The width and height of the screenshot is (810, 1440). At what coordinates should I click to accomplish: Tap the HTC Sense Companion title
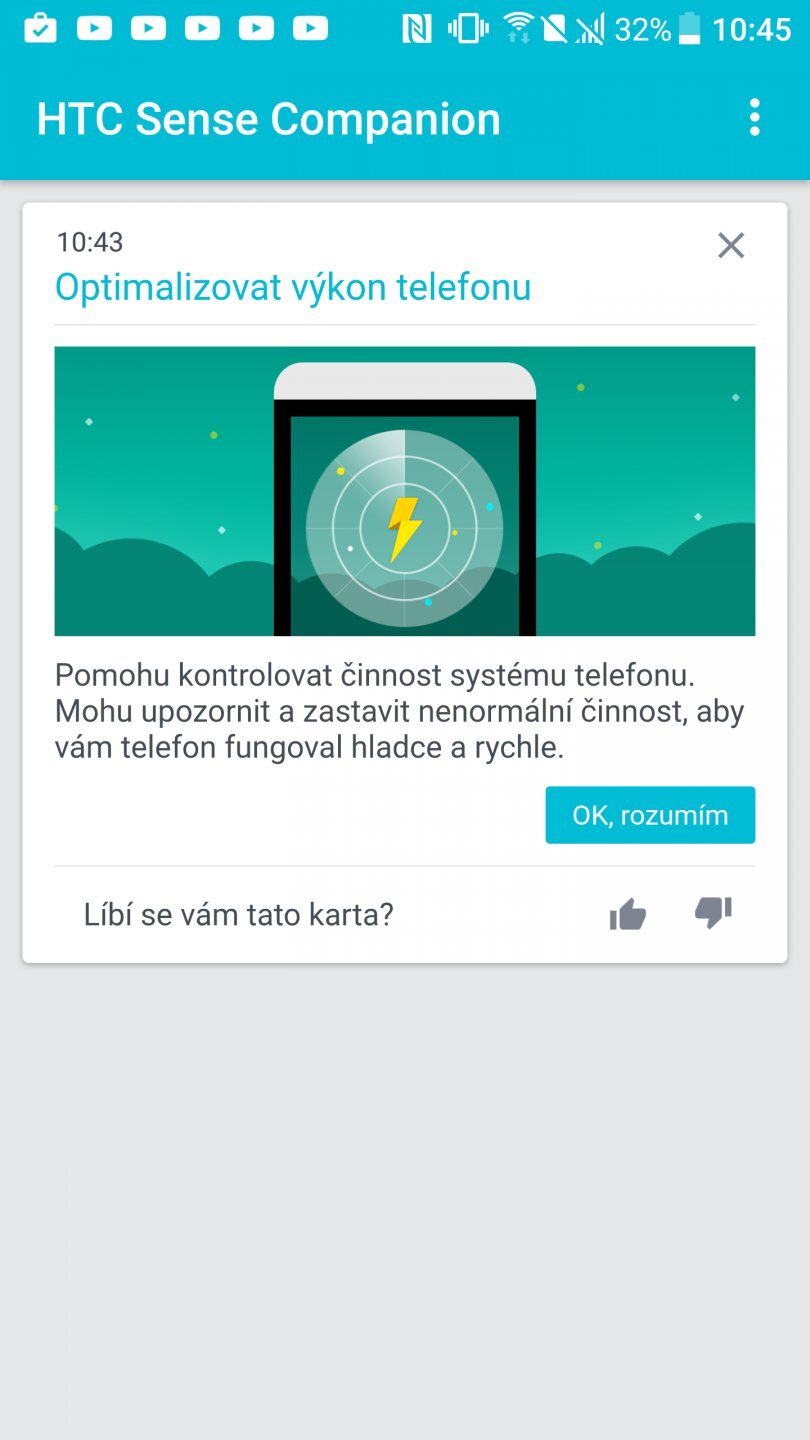(x=268, y=118)
